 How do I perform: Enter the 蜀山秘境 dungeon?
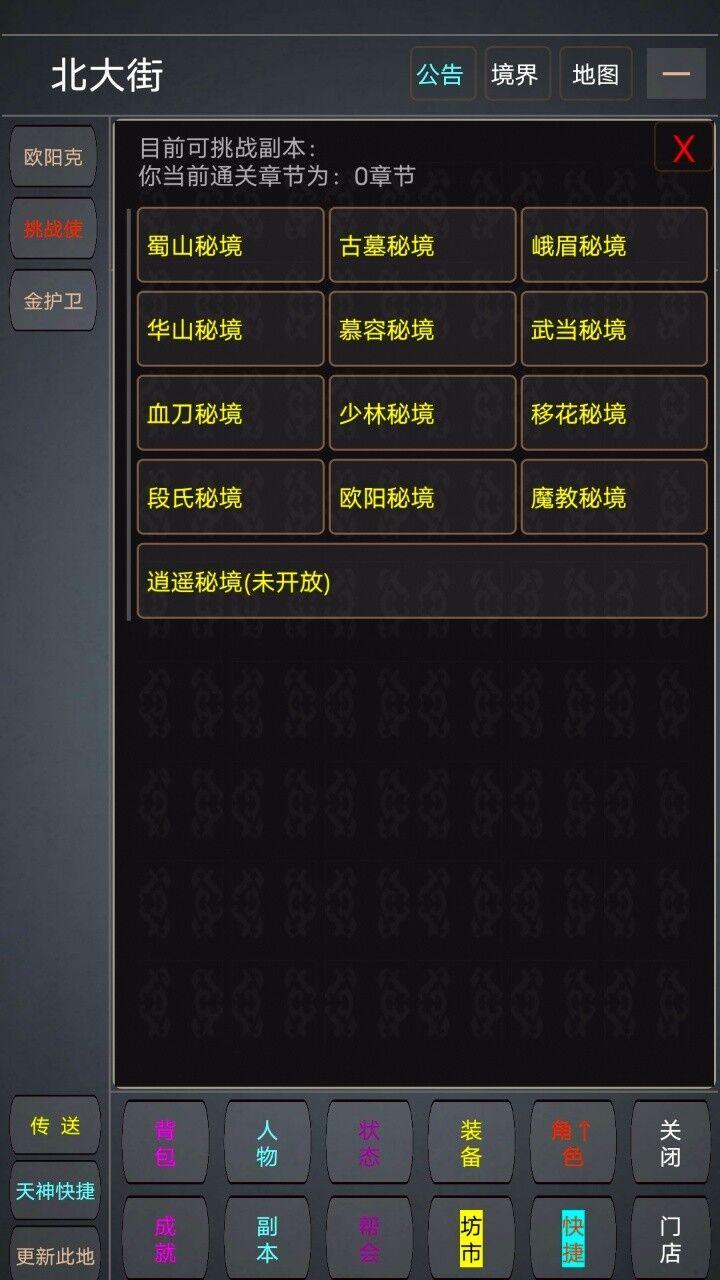229,245
